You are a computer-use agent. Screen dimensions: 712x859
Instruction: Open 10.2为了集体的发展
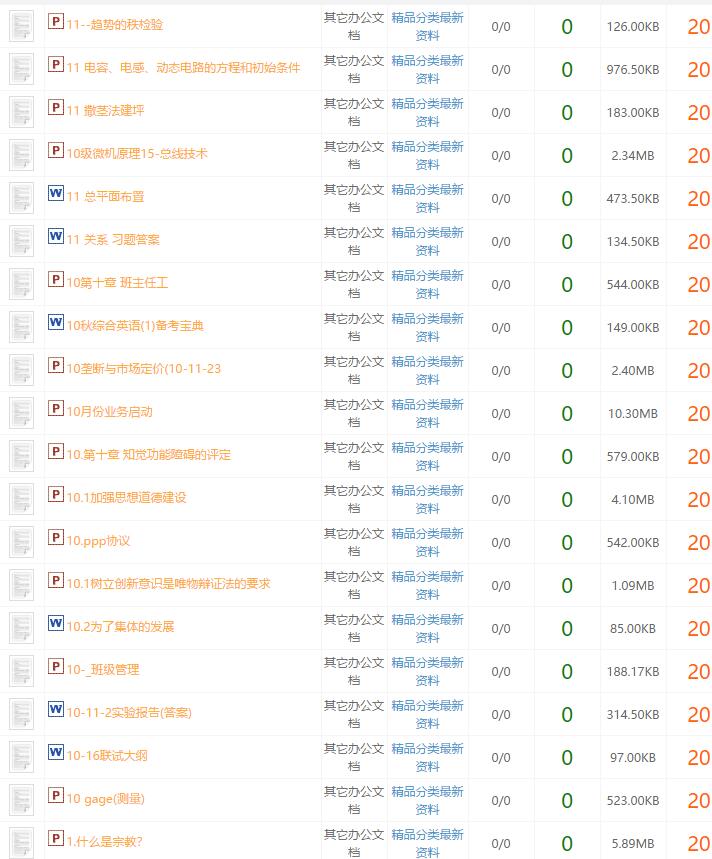tap(120, 627)
